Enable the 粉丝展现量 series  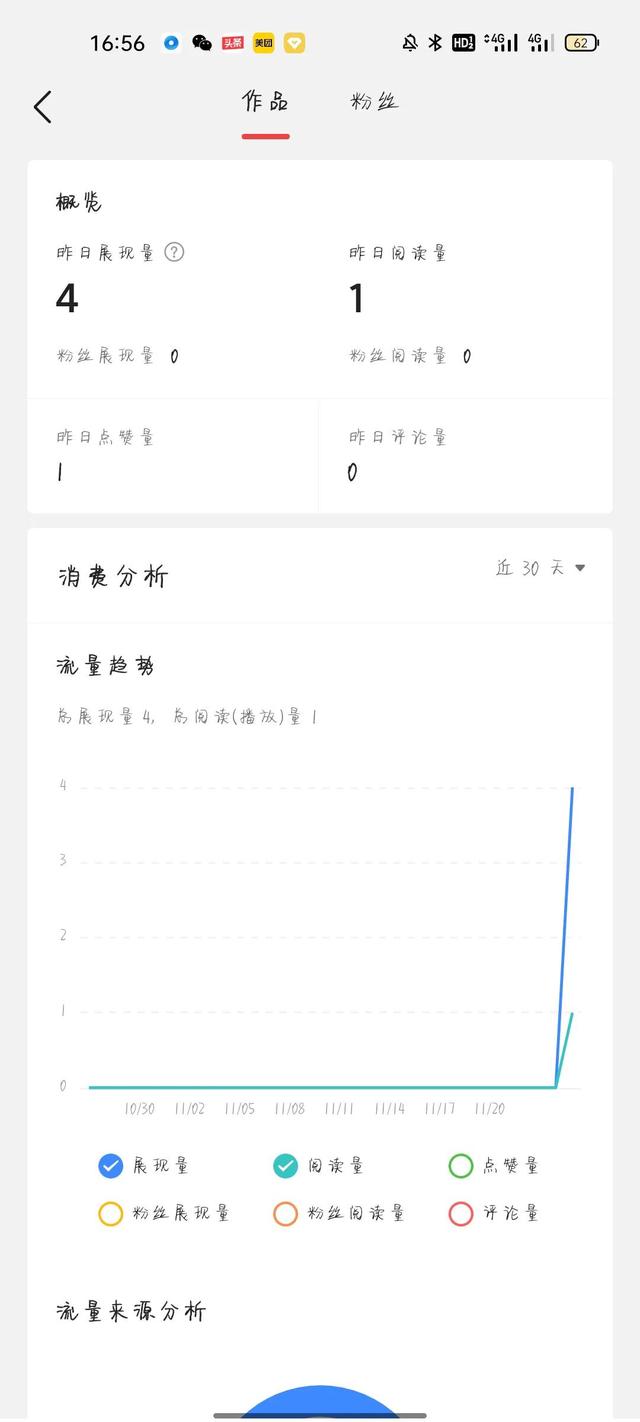point(111,1214)
